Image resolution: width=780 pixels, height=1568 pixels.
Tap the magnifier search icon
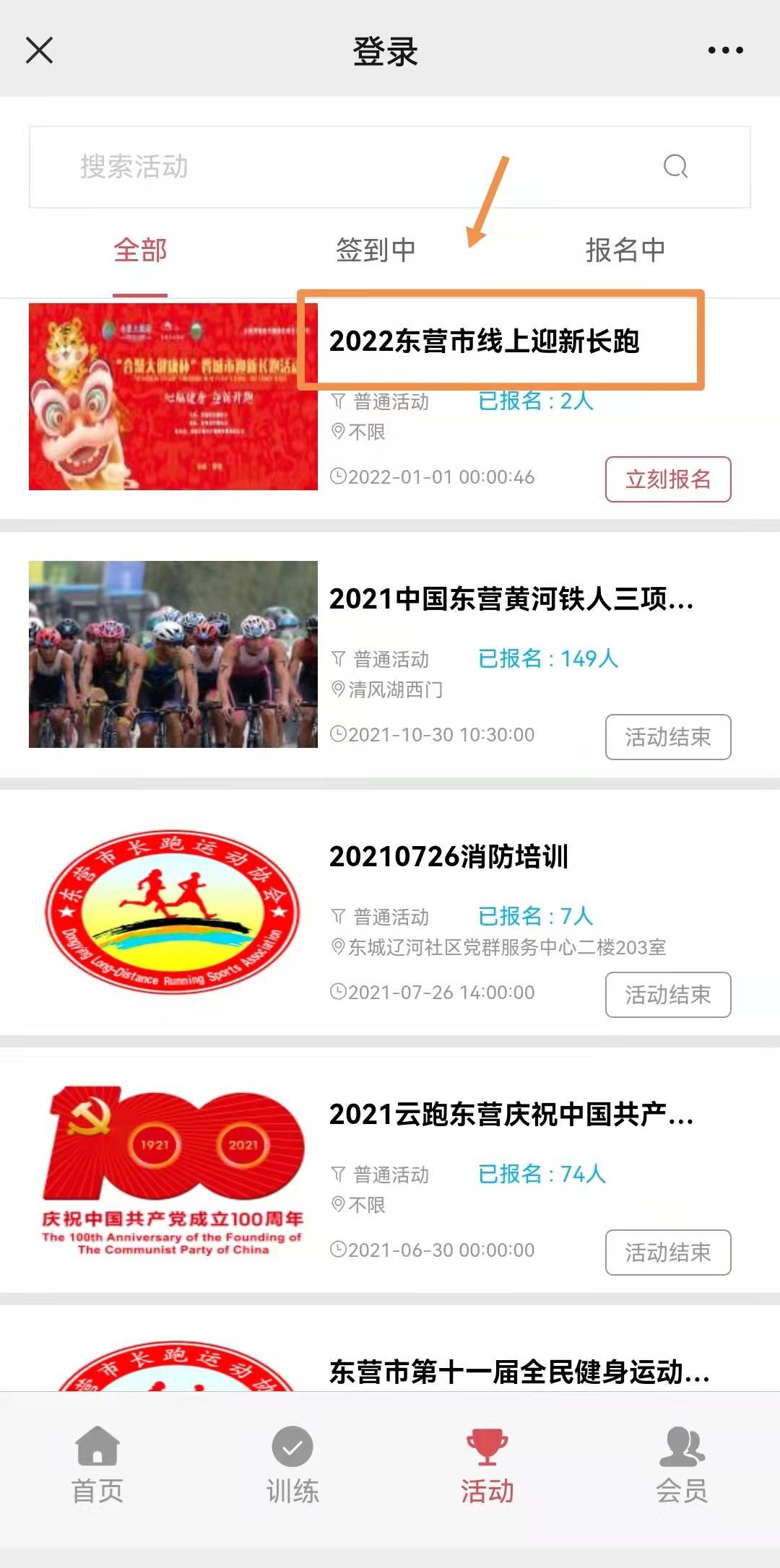(675, 167)
